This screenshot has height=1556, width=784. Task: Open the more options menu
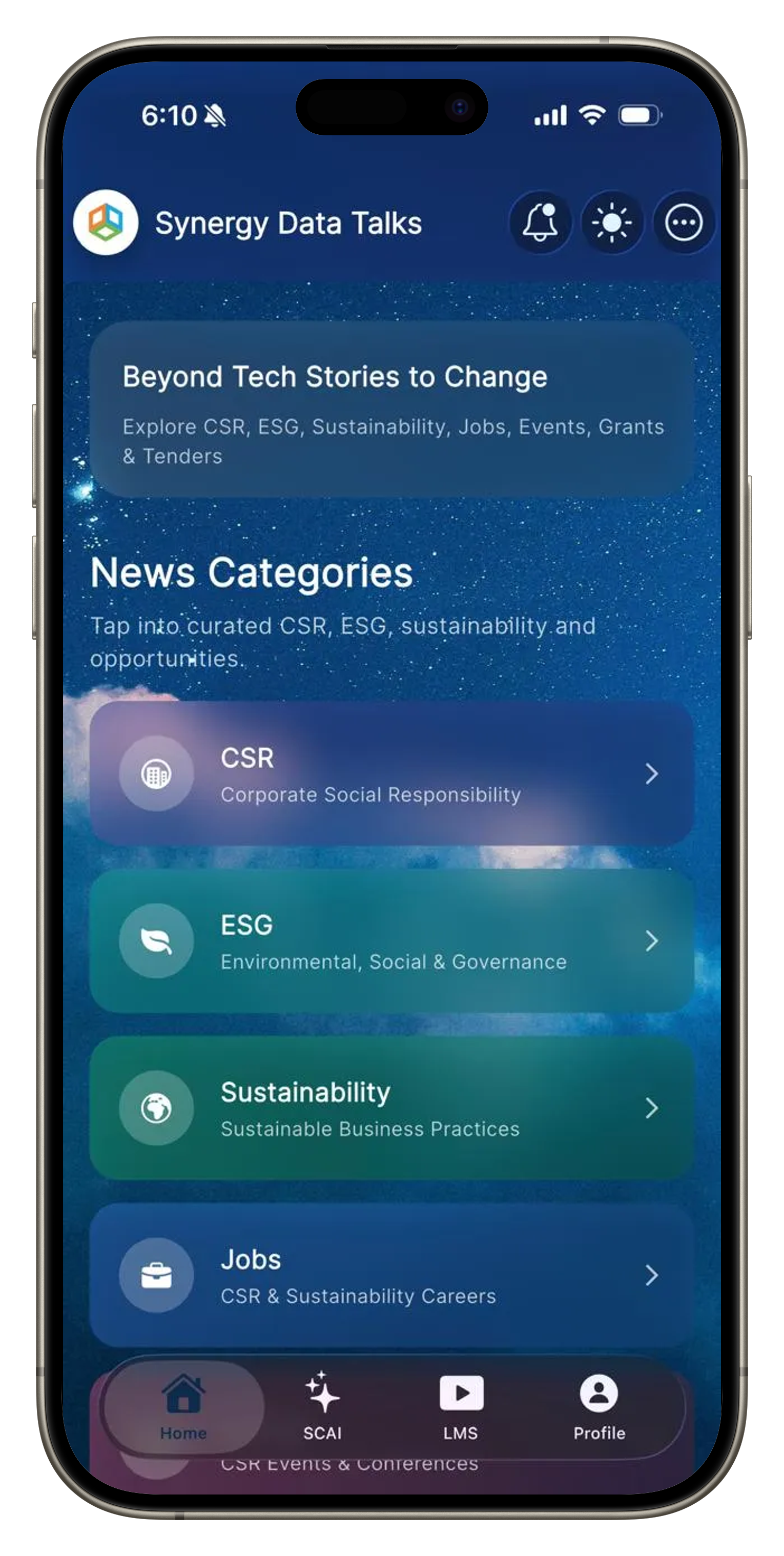(683, 222)
